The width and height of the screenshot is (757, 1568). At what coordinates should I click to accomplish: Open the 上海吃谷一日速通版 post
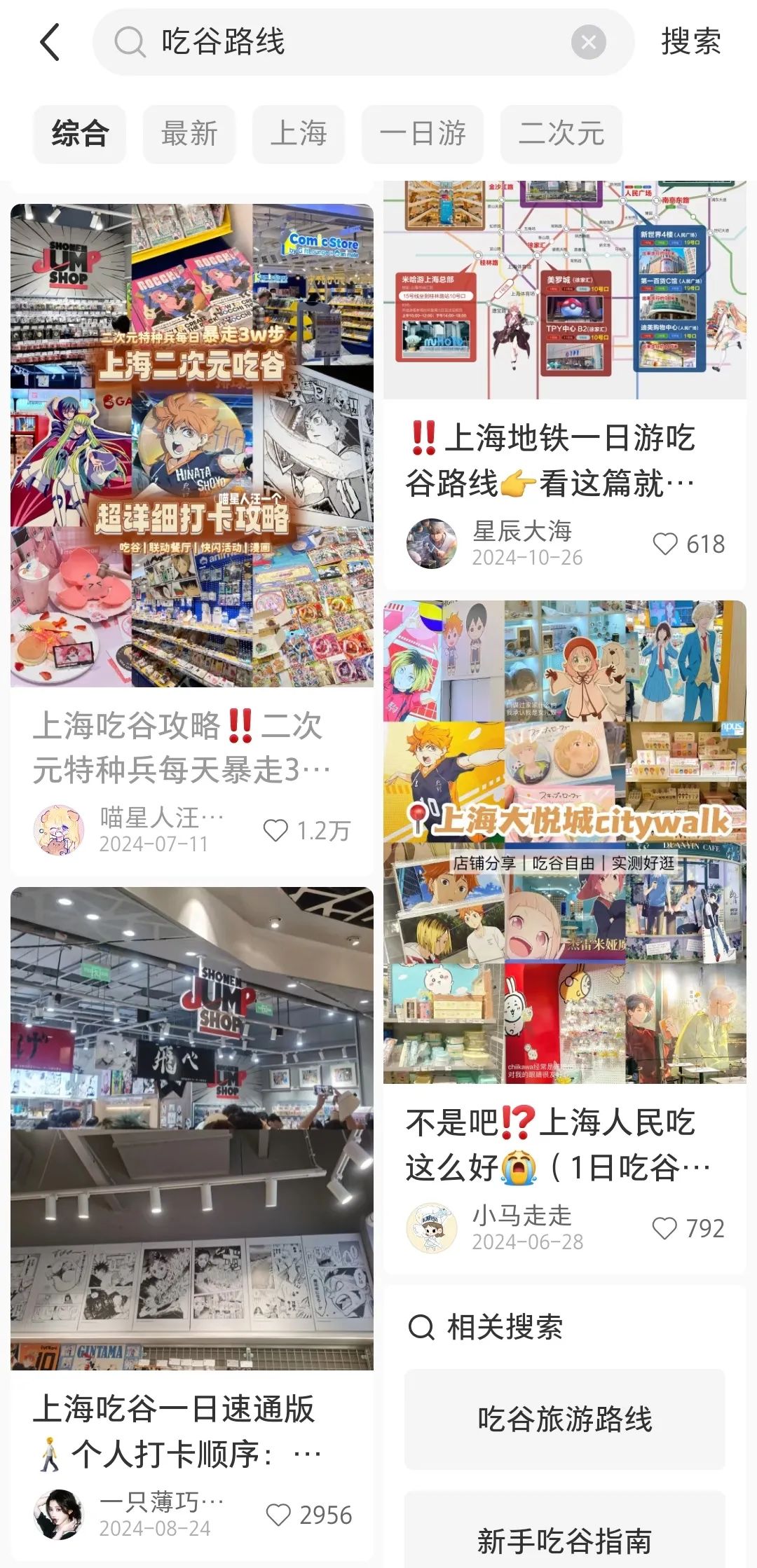[191, 1128]
